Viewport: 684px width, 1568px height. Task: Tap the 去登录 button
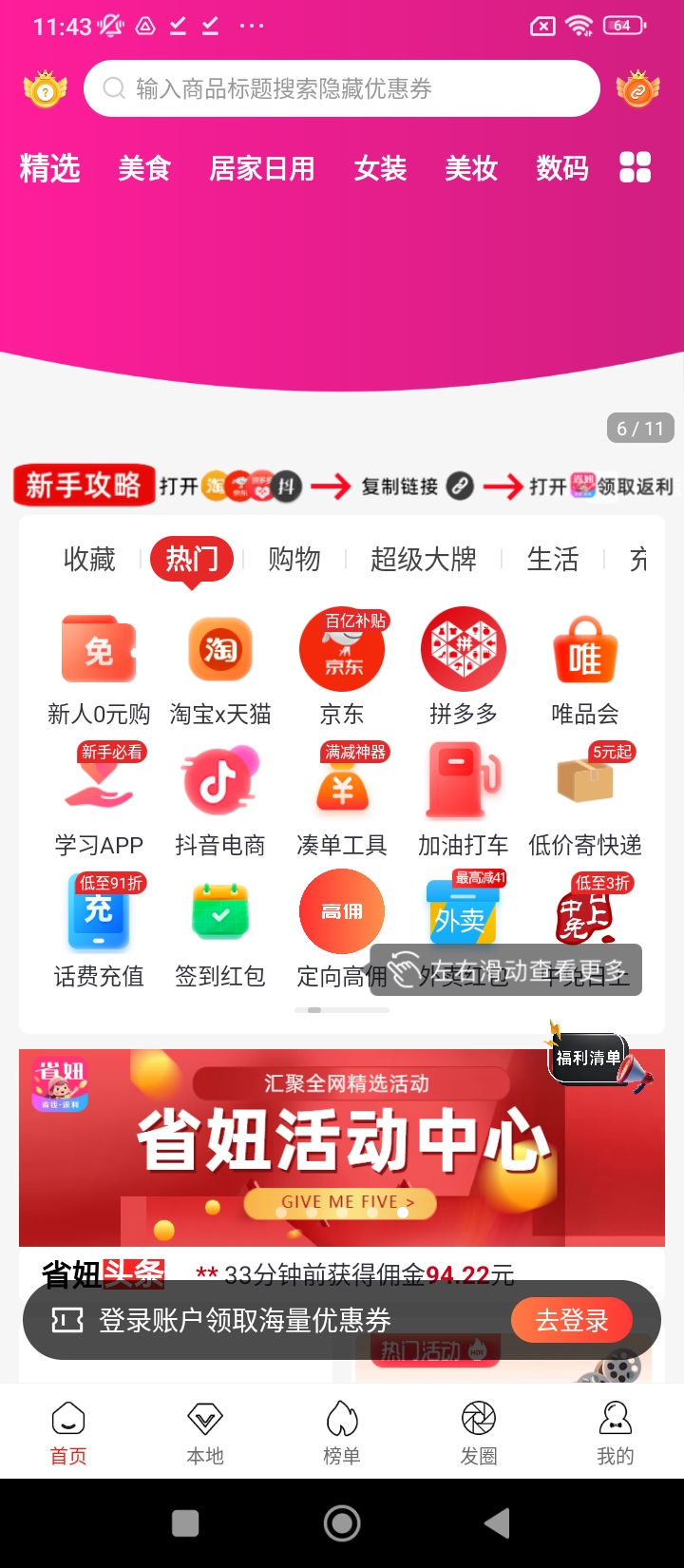pos(572,1320)
